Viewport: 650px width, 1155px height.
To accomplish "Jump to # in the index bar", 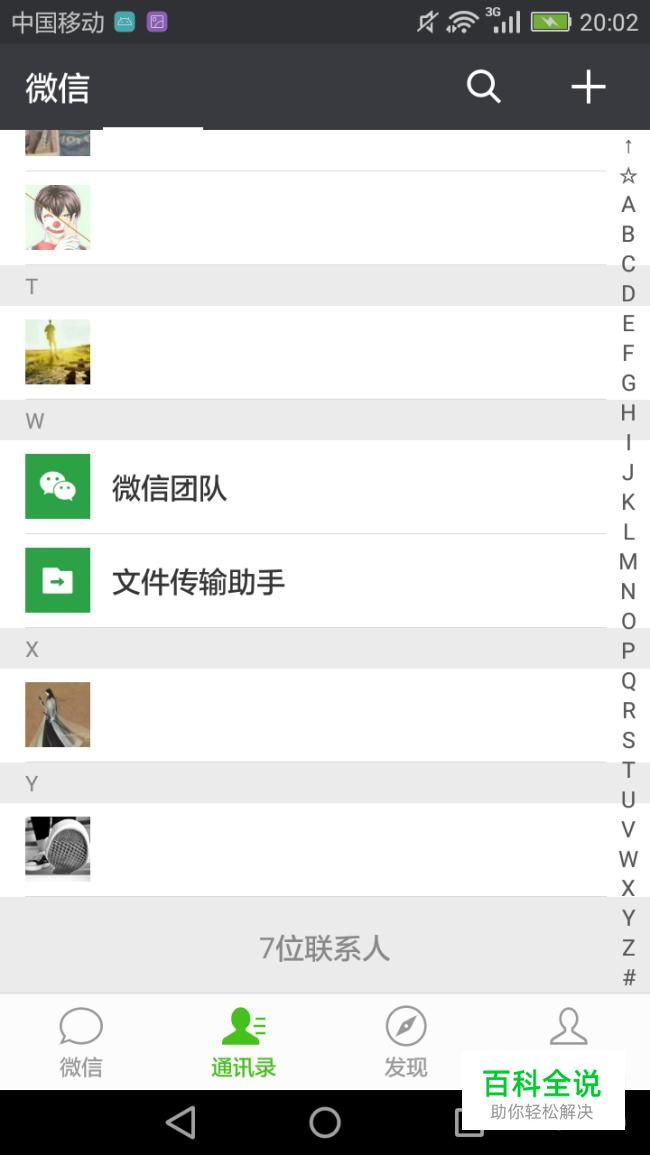I will coord(628,978).
